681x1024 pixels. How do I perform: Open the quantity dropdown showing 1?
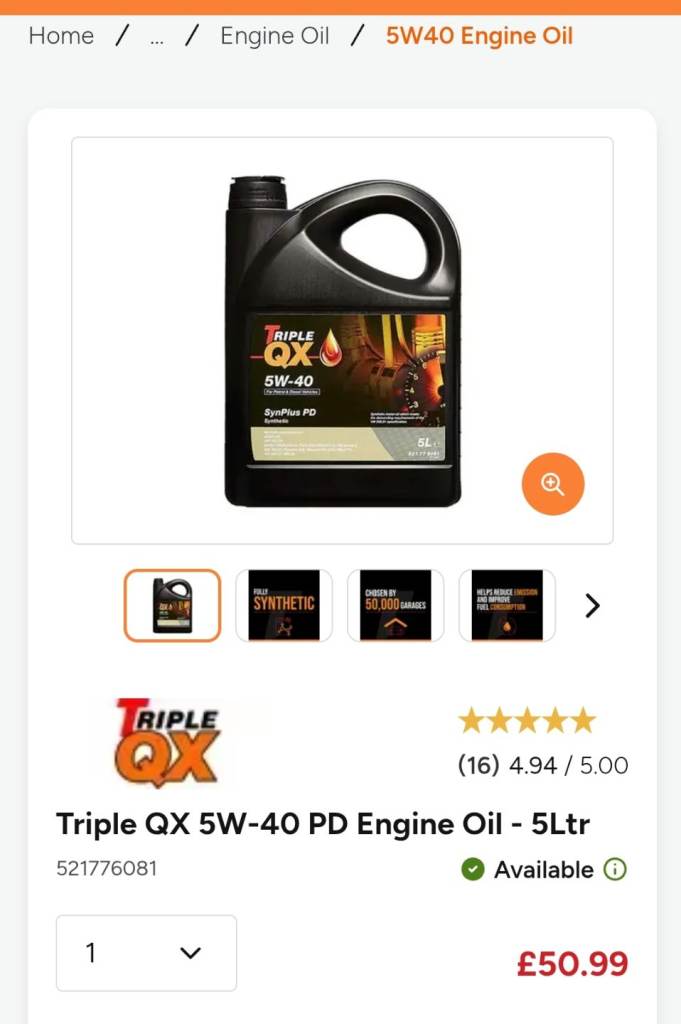(146, 953)
